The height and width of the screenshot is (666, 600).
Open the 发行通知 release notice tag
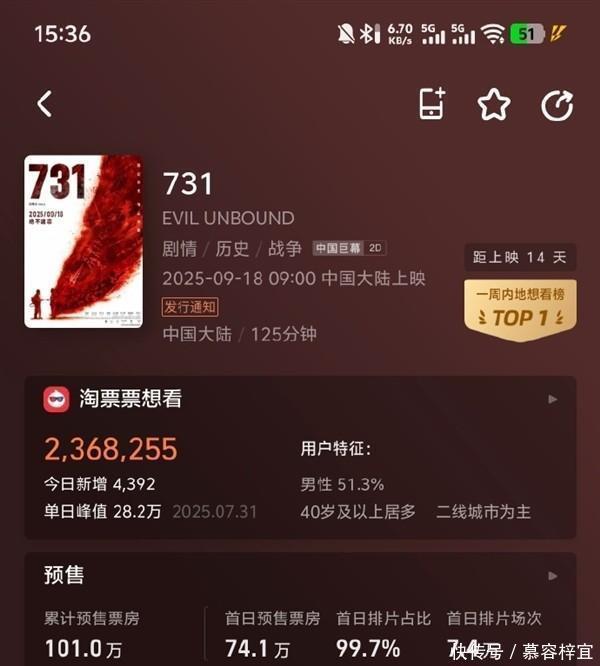pos(190,307)
